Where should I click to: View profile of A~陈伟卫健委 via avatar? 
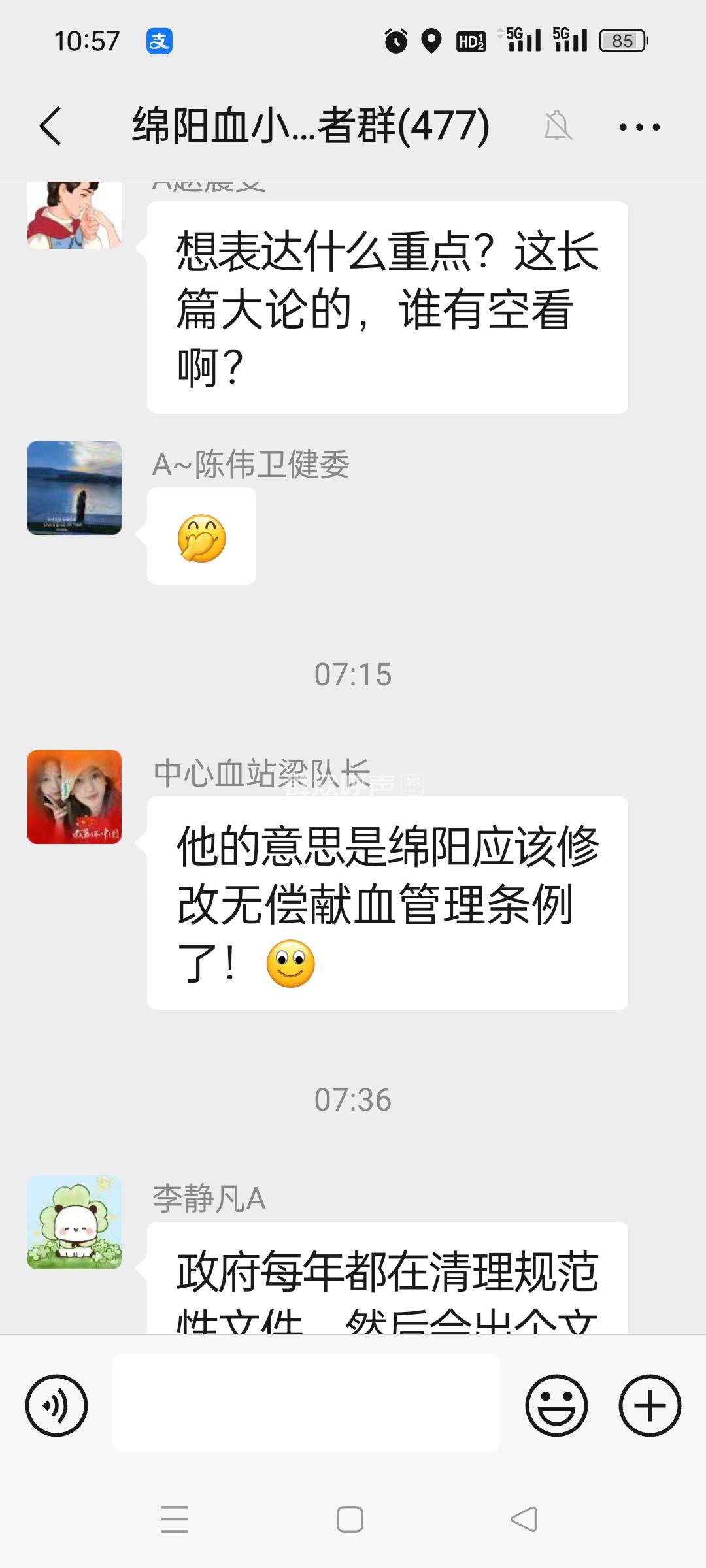[x=75, y=488]
